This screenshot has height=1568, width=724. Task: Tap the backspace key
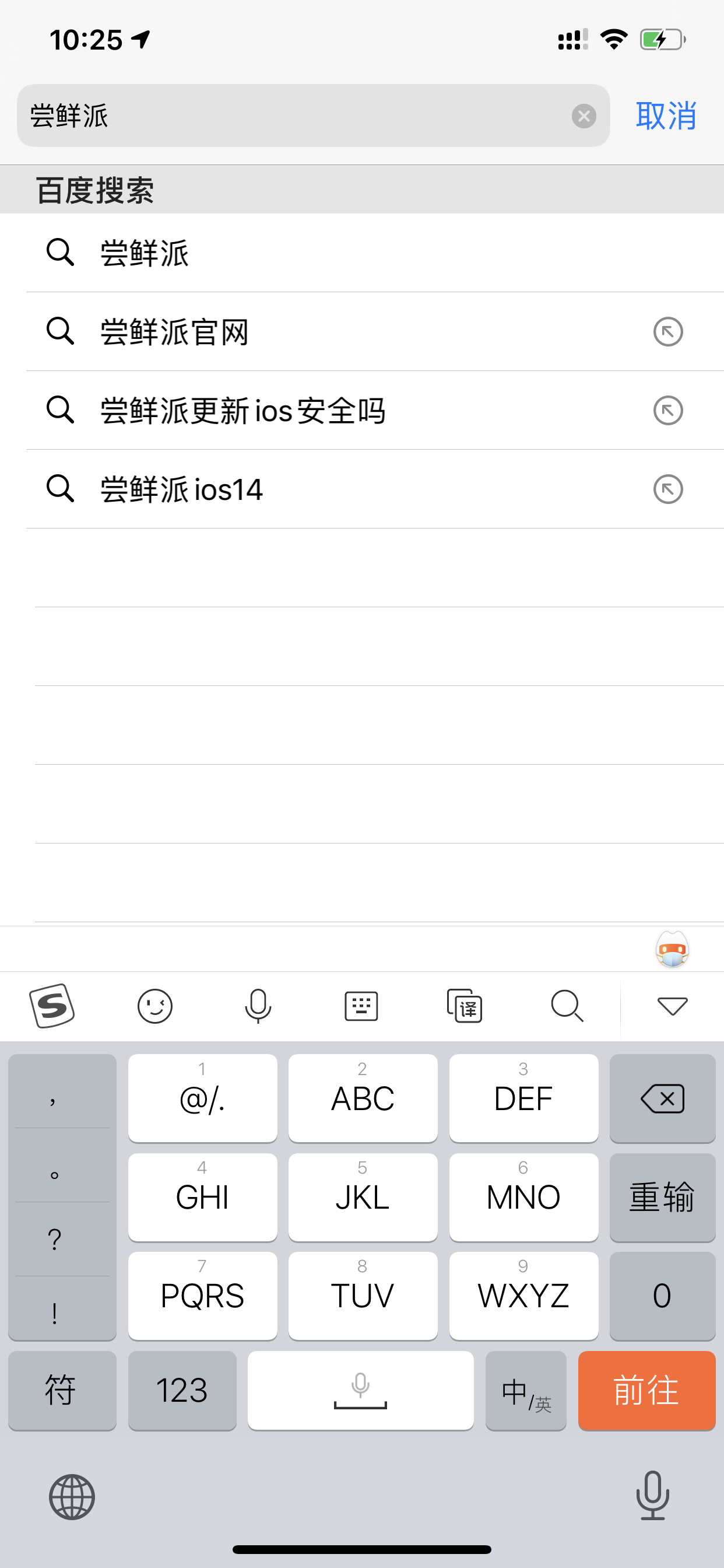point(662,1098)
